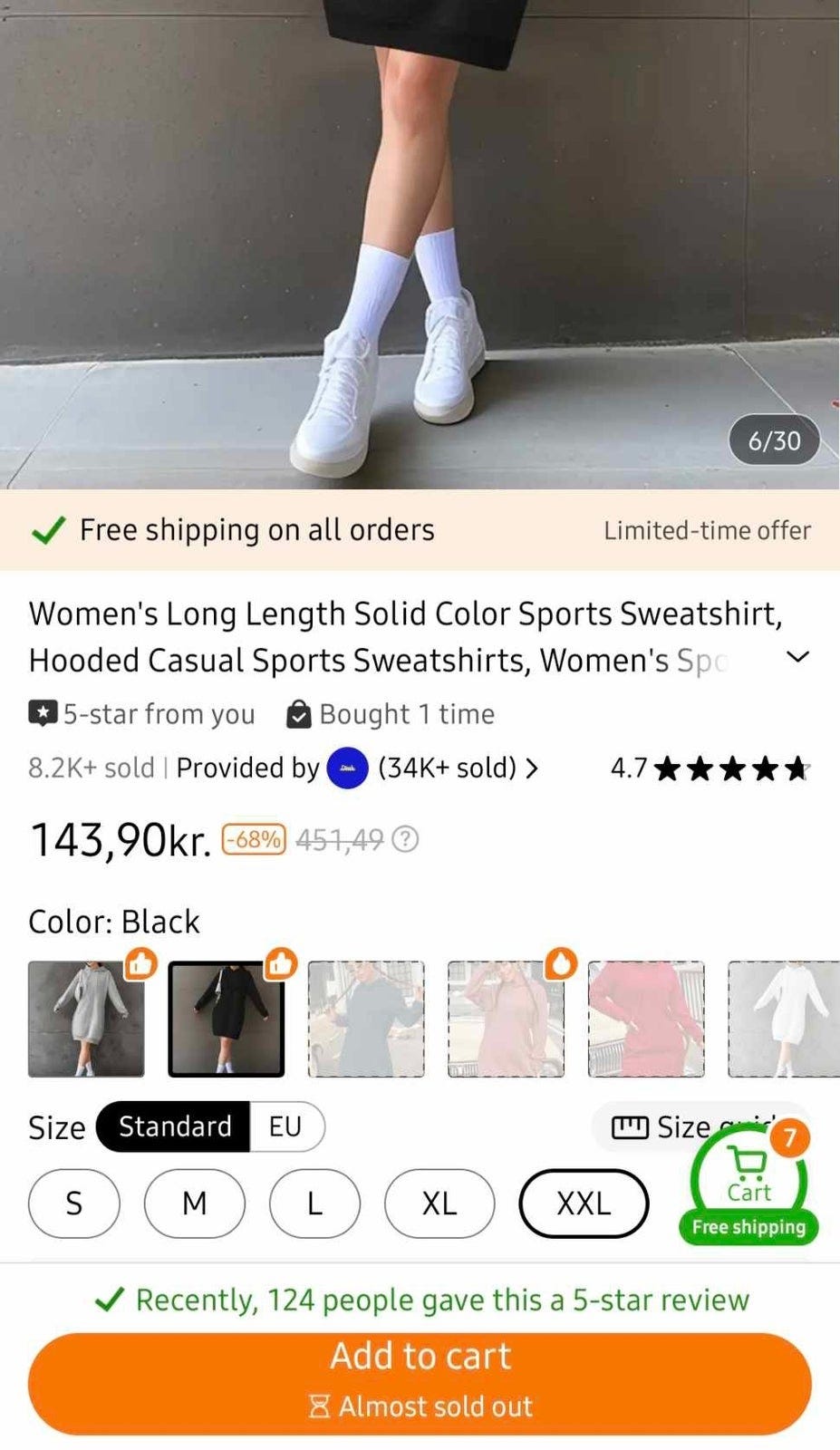Select size S
The height and width of the screenshot is (1450, 840).
73,1203
